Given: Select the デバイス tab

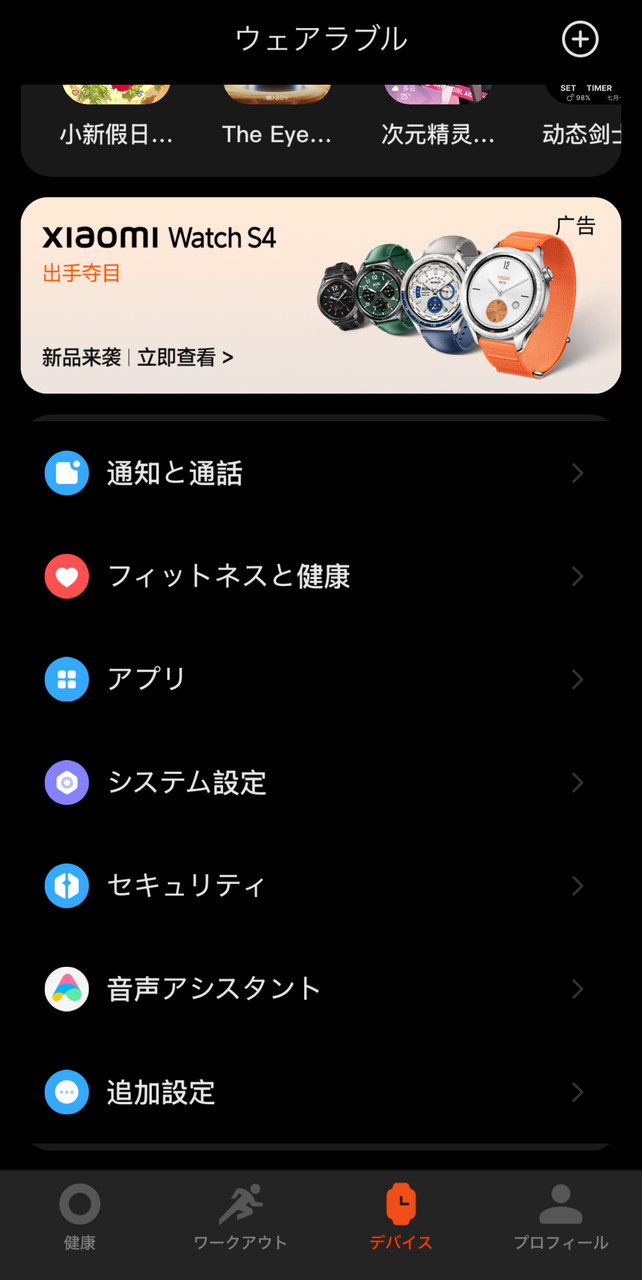Looking at the screenshot, I should click(x=401, y=1217).
